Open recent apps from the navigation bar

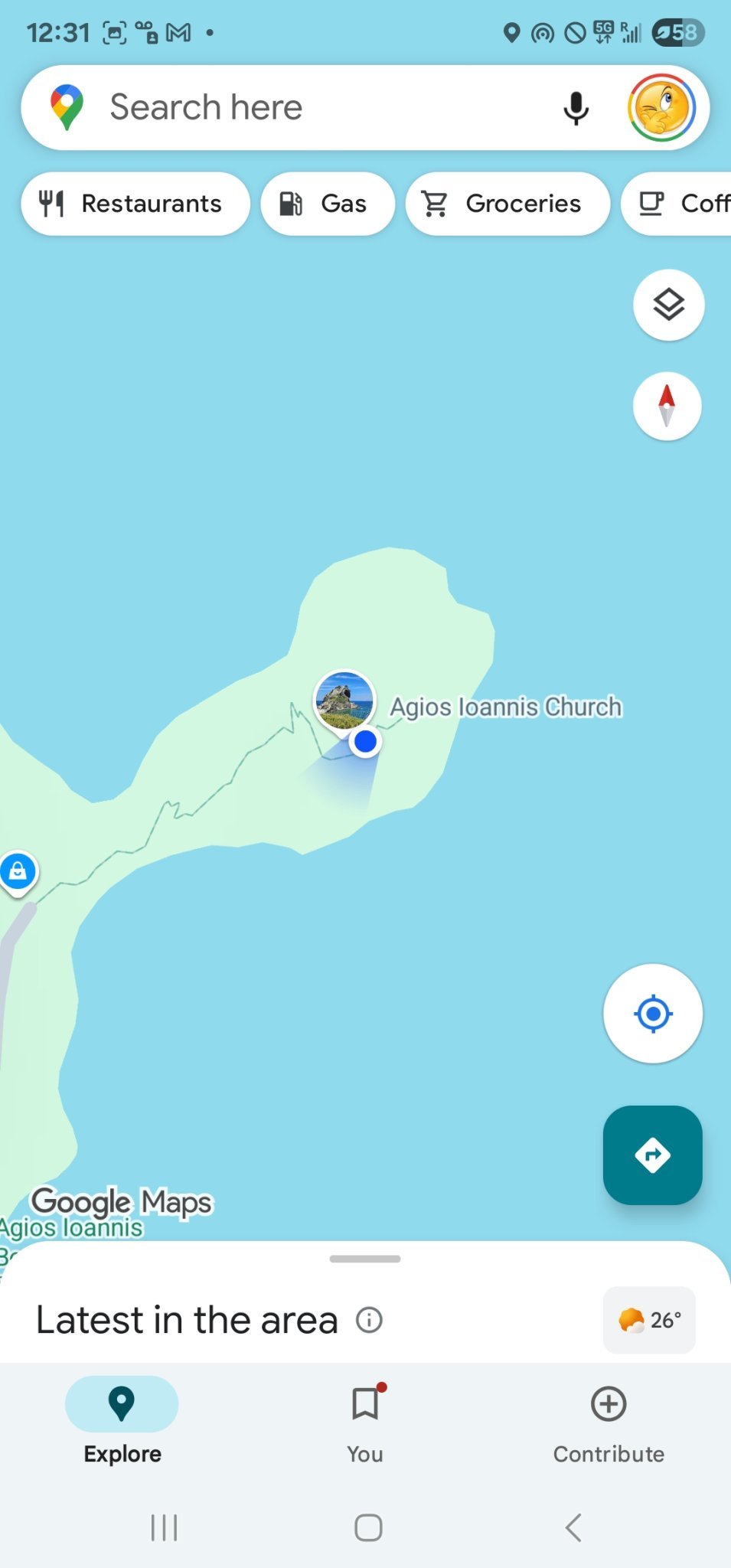pos(164,1527)
